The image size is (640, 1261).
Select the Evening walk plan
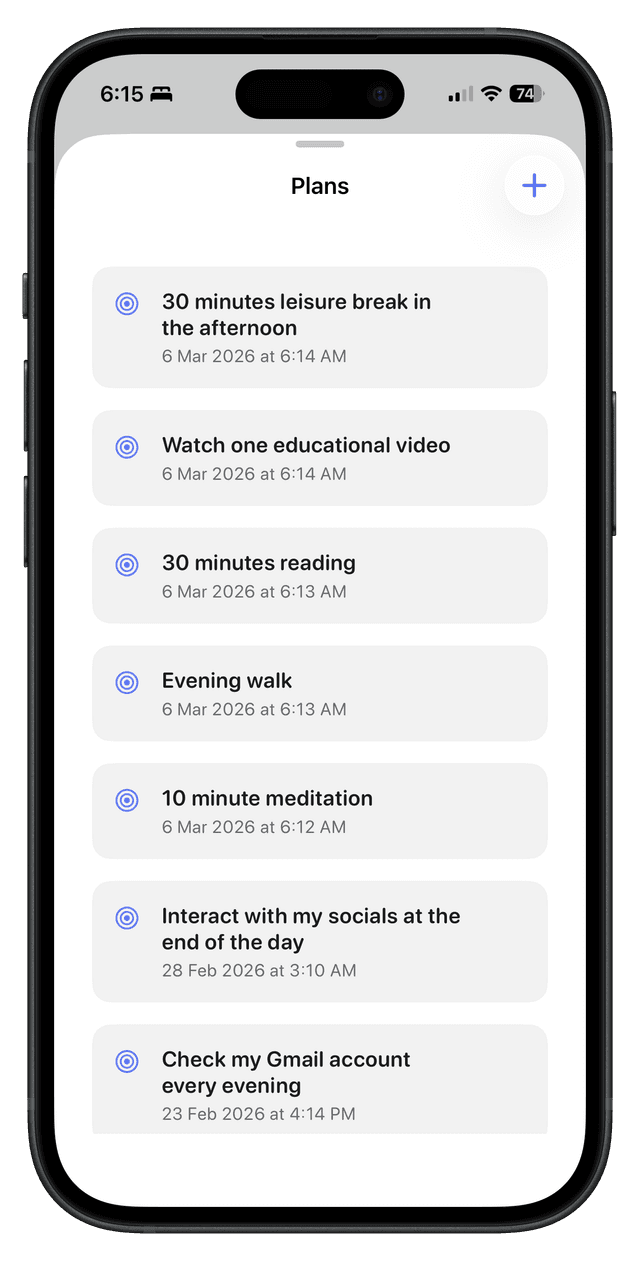click(x=320, y=694)
